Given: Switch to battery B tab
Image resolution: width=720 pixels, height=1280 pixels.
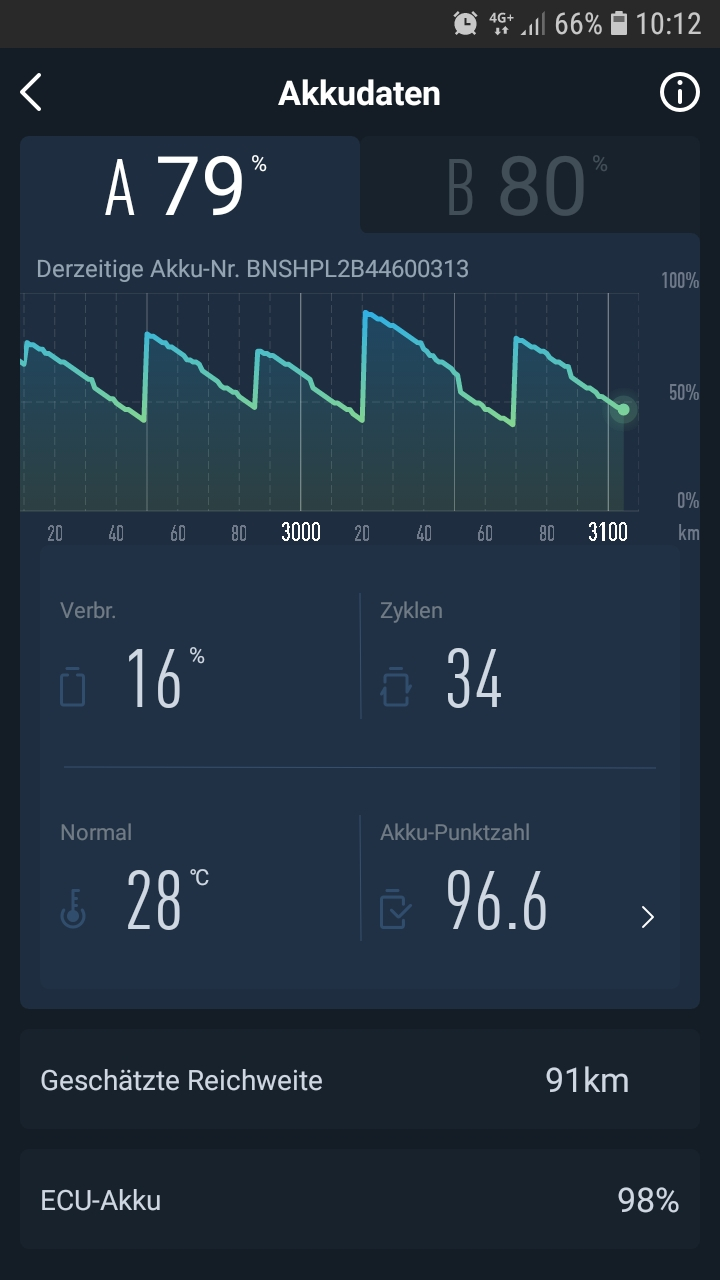Looking at the screenshot, I should tap(527, 186).
